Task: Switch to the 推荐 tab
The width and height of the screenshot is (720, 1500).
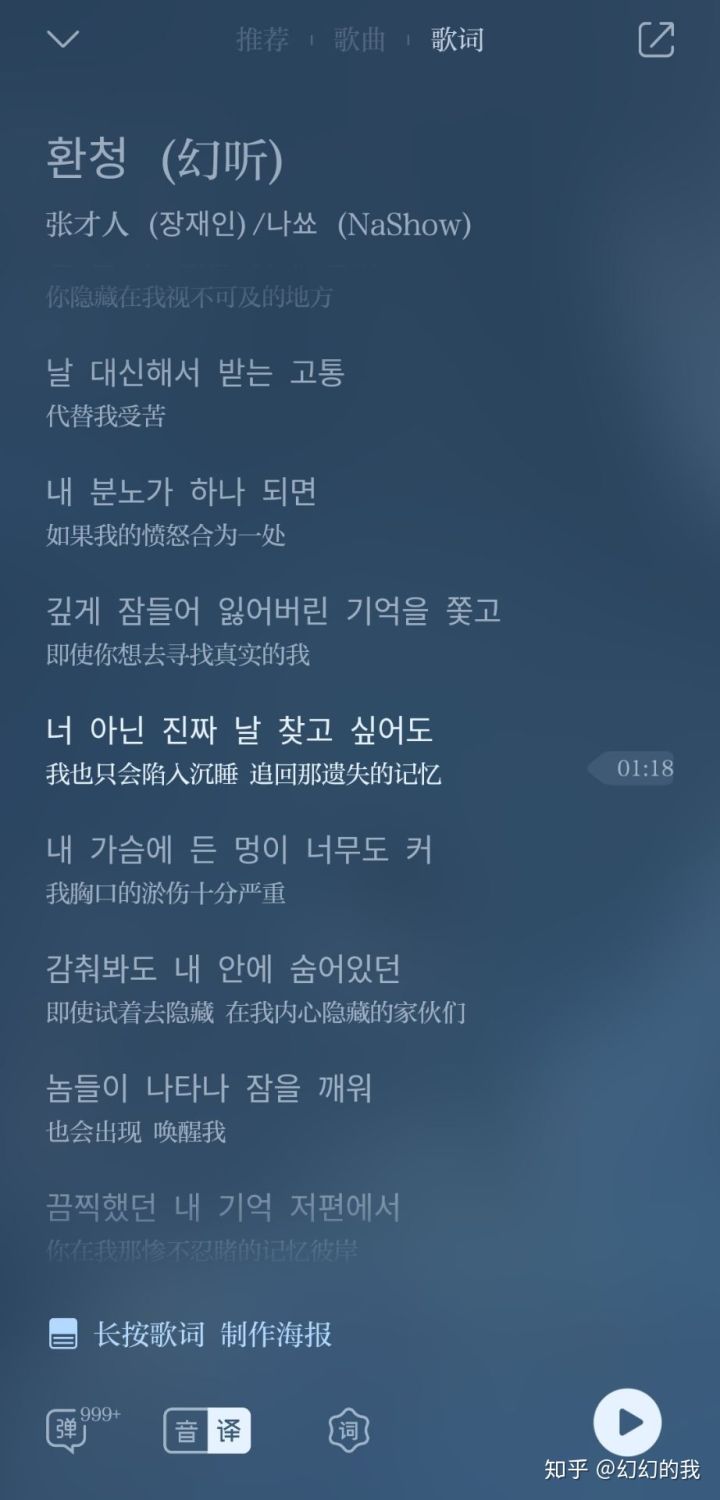Action: [262, 40]
